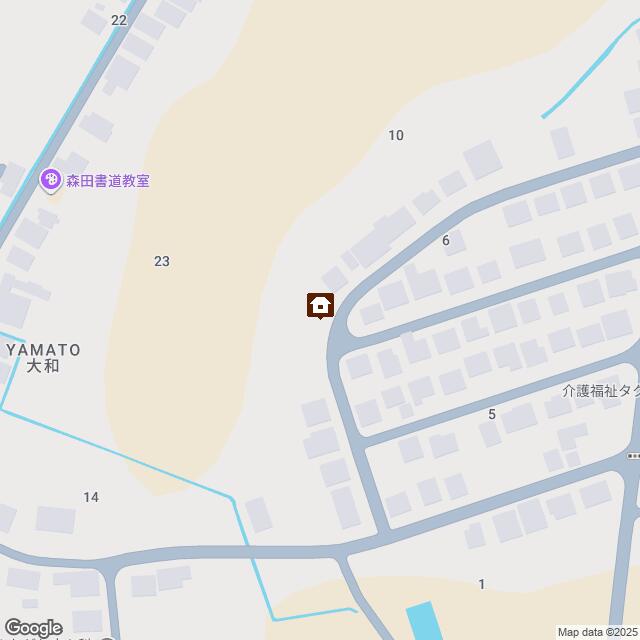This screenshot has height=640, width=640.
Task: Tap the home marker pin on map
Action: 320,305
